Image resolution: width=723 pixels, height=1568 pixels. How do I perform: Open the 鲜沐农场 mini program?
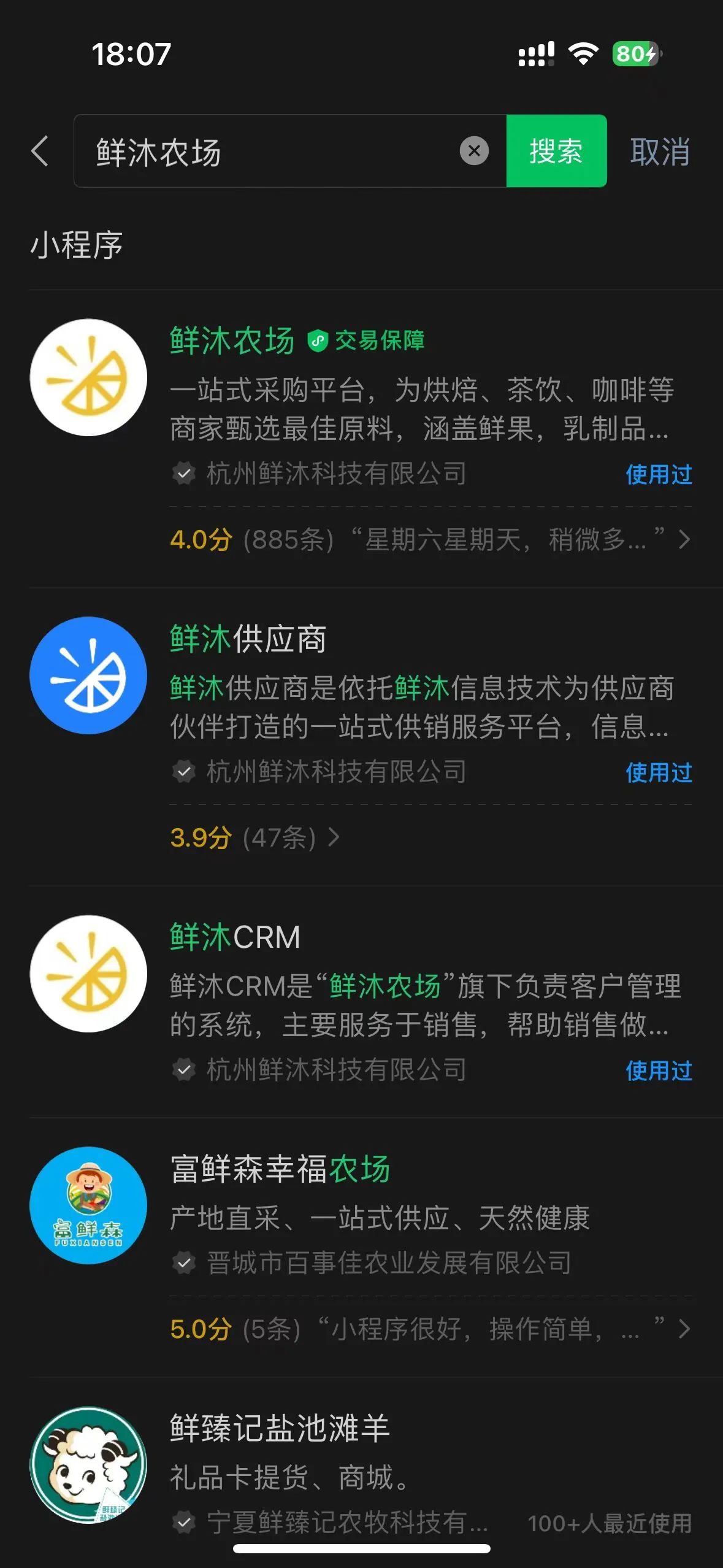click(232, 341)
